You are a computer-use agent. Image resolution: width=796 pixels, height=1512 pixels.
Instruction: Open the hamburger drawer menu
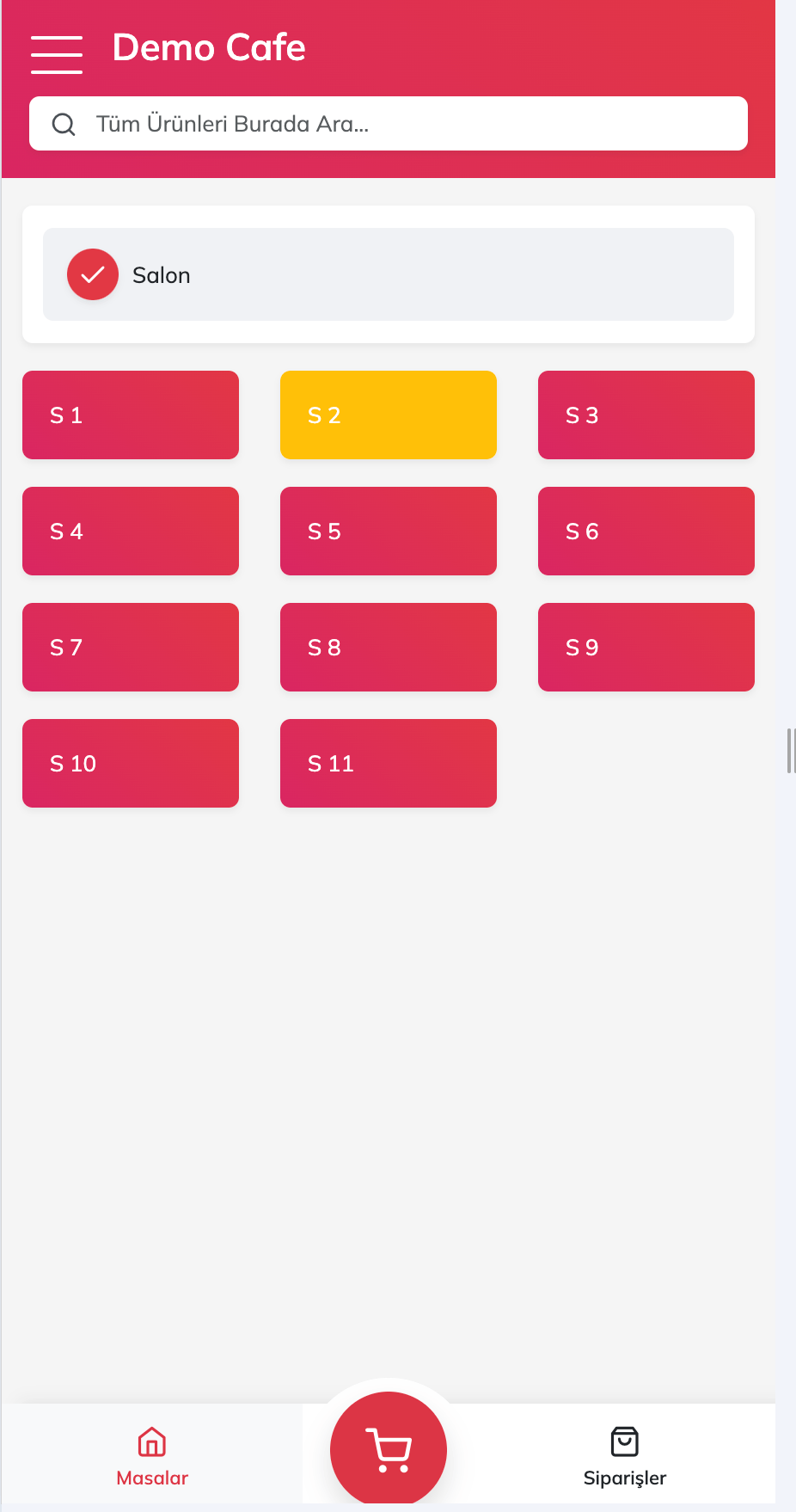[x=57, y=54]
